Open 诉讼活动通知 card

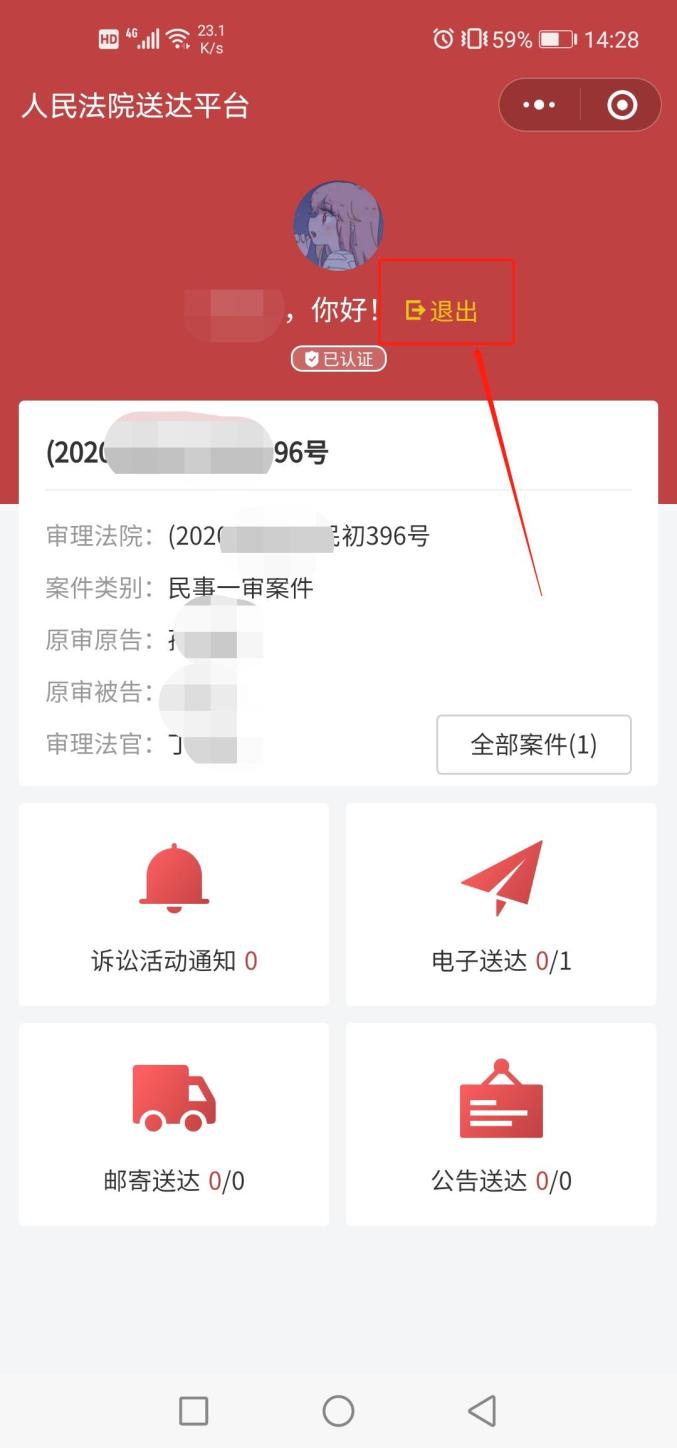pos(174,904)
